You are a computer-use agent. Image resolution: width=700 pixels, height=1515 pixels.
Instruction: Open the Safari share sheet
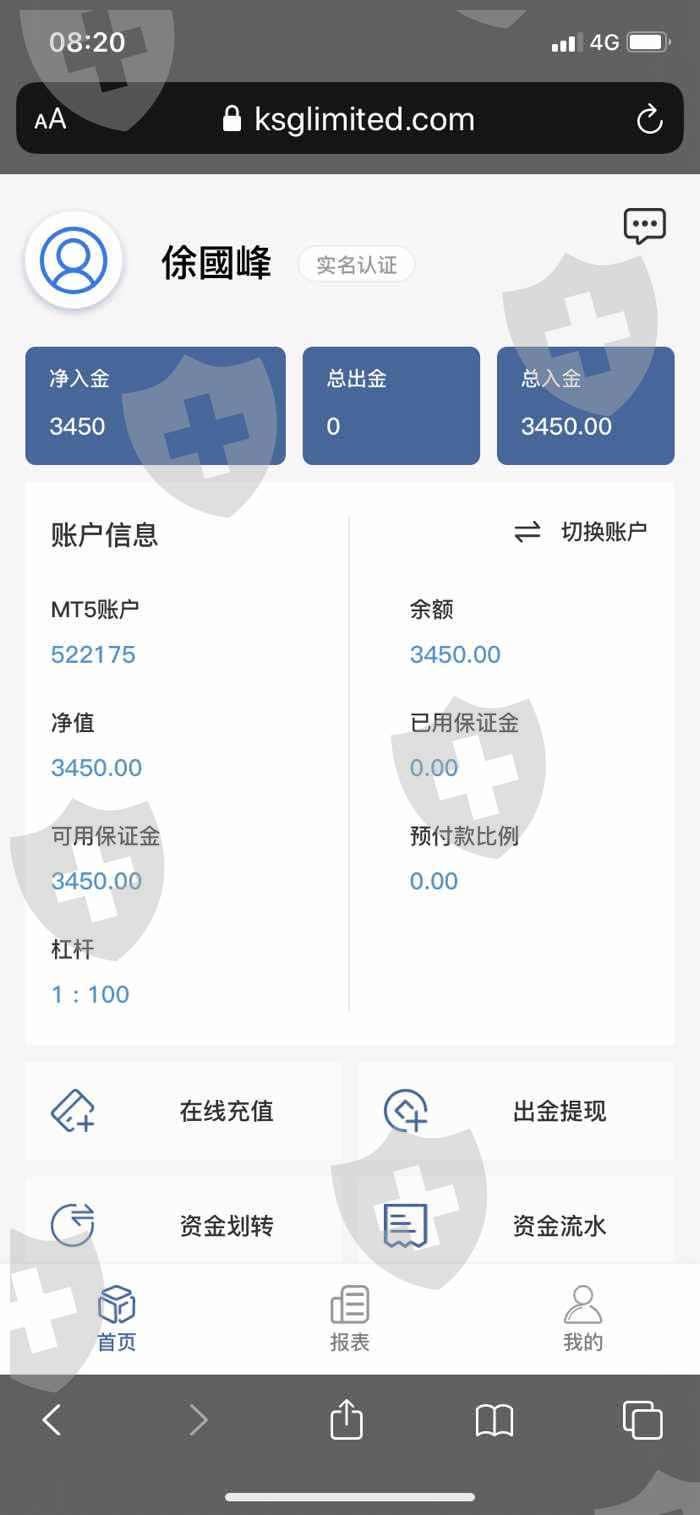pos(346,1419)
